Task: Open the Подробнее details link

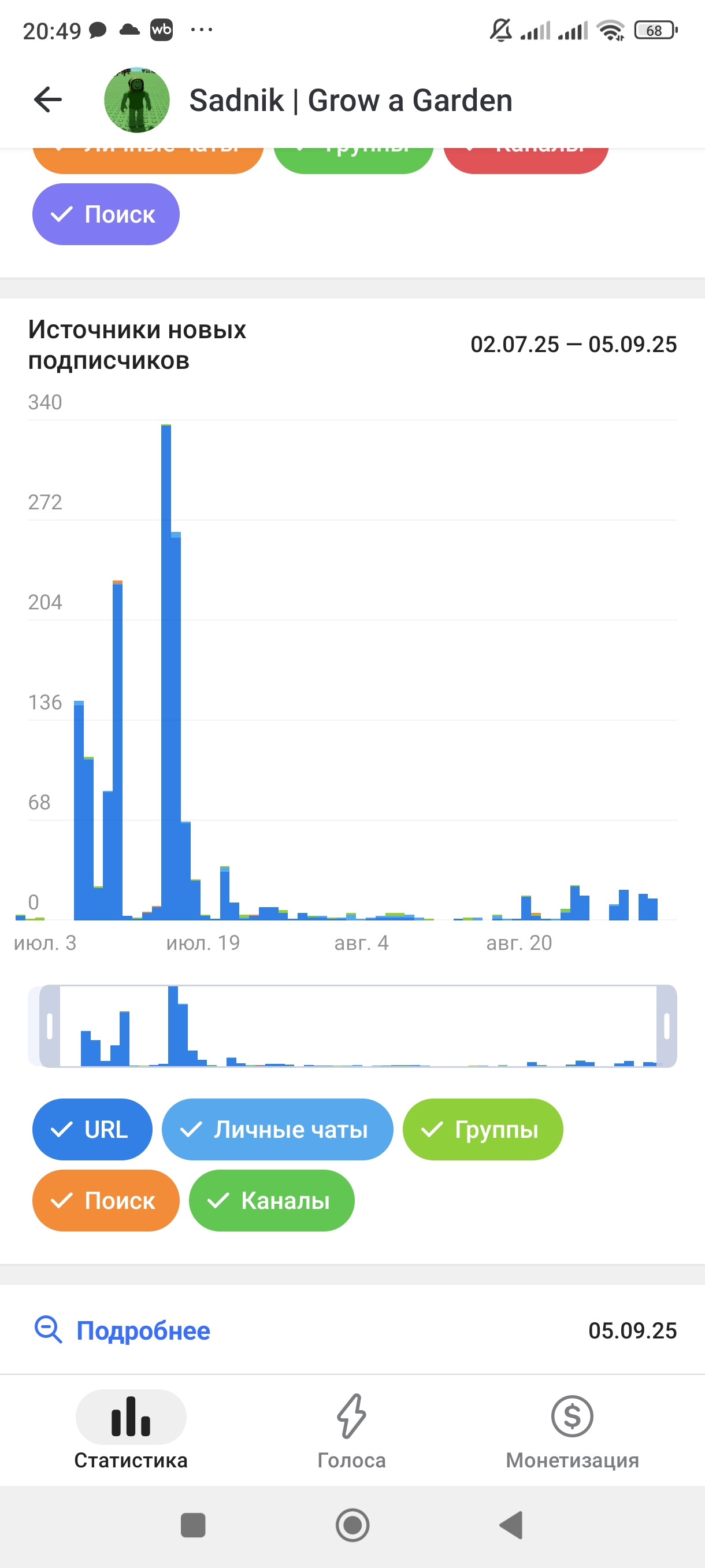Action: click(123, 1330)
